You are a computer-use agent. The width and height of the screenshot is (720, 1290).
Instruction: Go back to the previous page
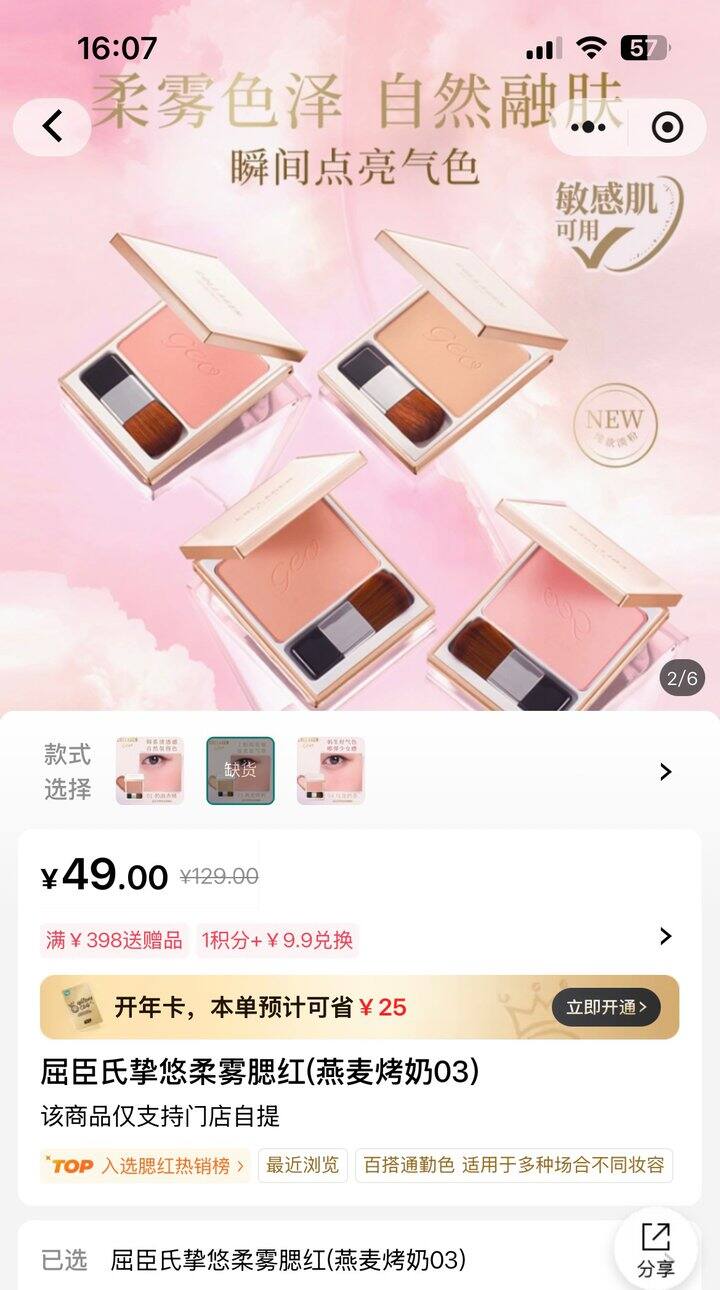(x=52, y=126)
